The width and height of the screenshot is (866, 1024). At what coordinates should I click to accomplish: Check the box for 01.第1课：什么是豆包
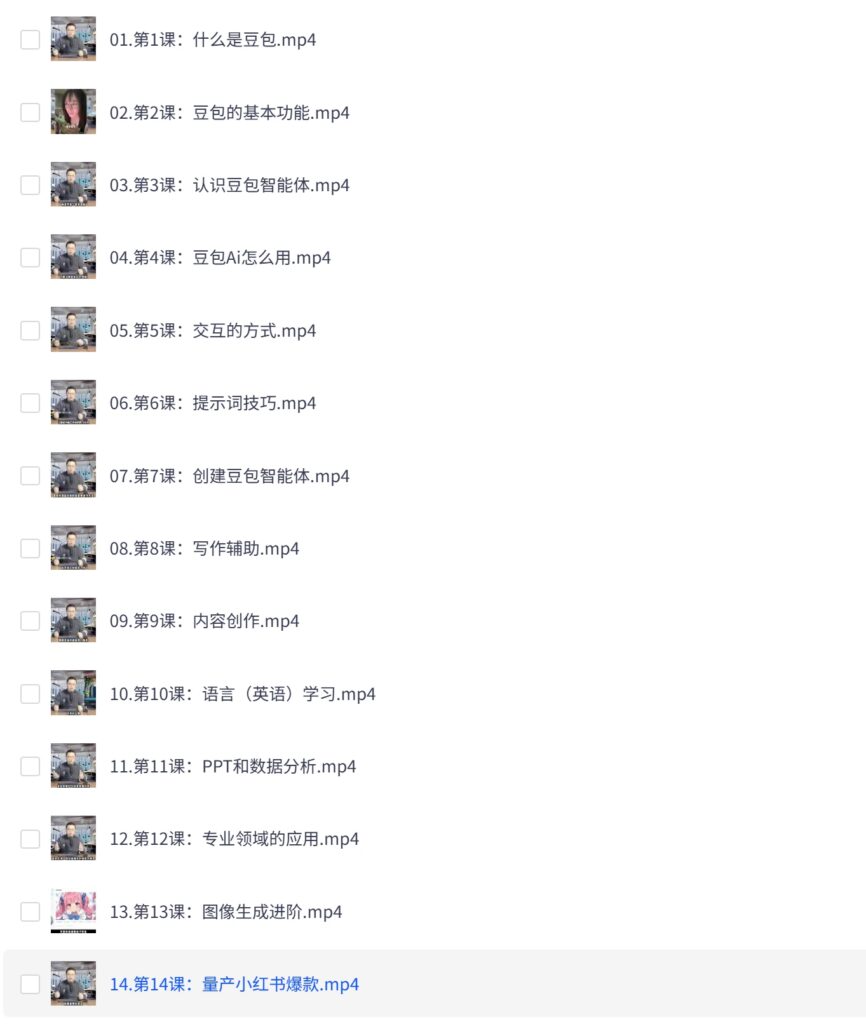30,40
